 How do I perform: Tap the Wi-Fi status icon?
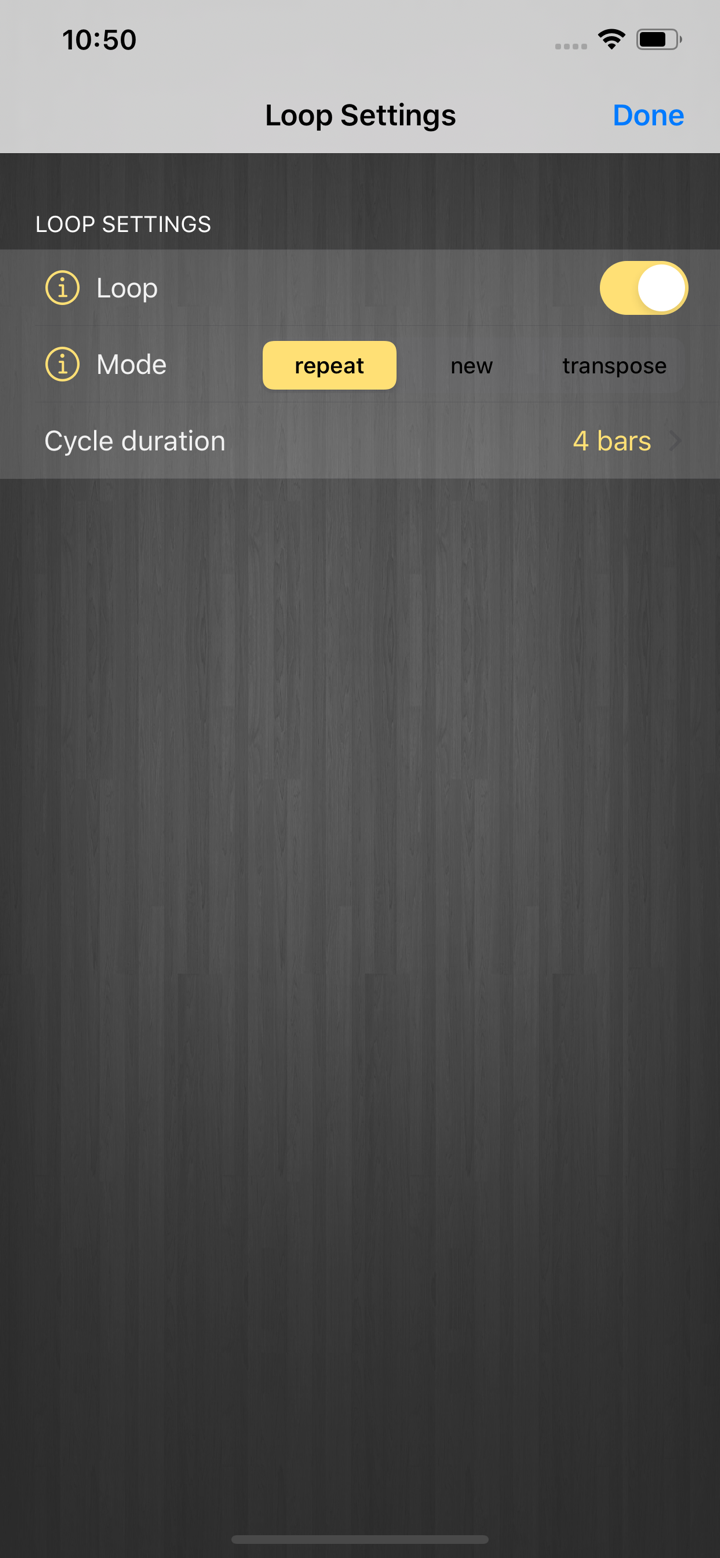tap(611, 40)
